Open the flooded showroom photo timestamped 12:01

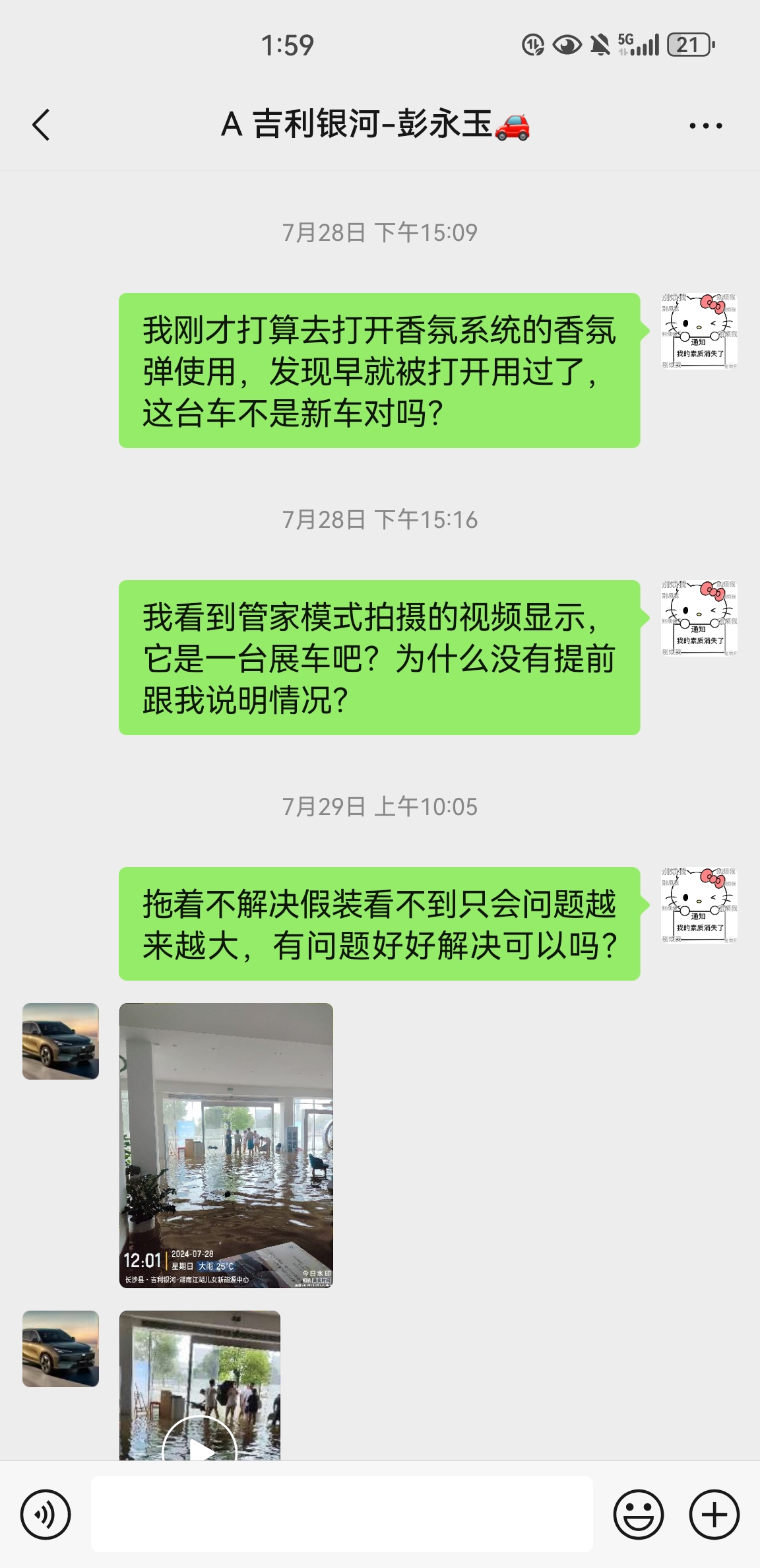click(x=226, y=1145)
